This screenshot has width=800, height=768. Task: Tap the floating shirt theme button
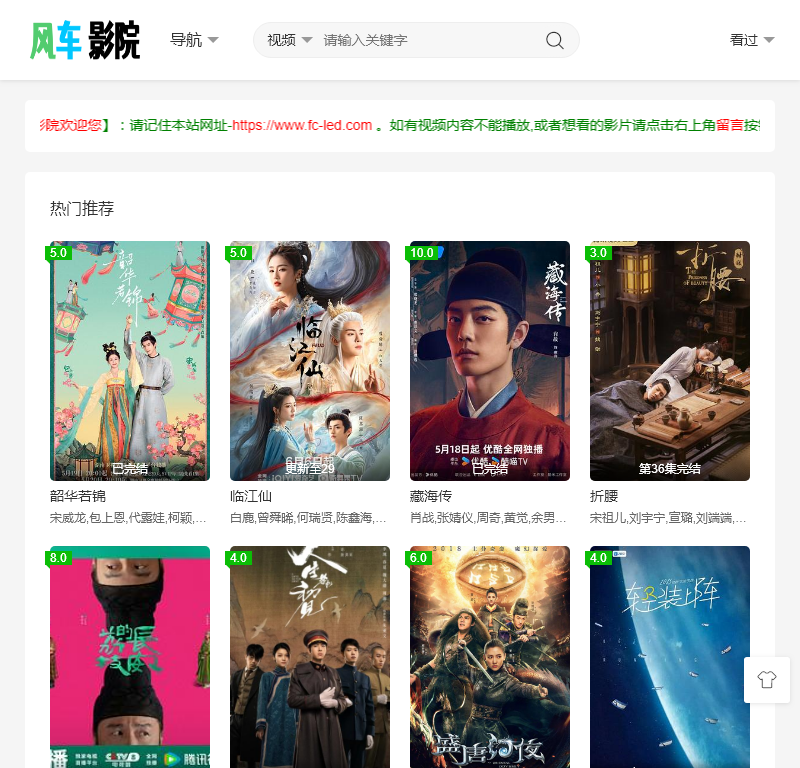pyautogui.click(x=767, y=680)
